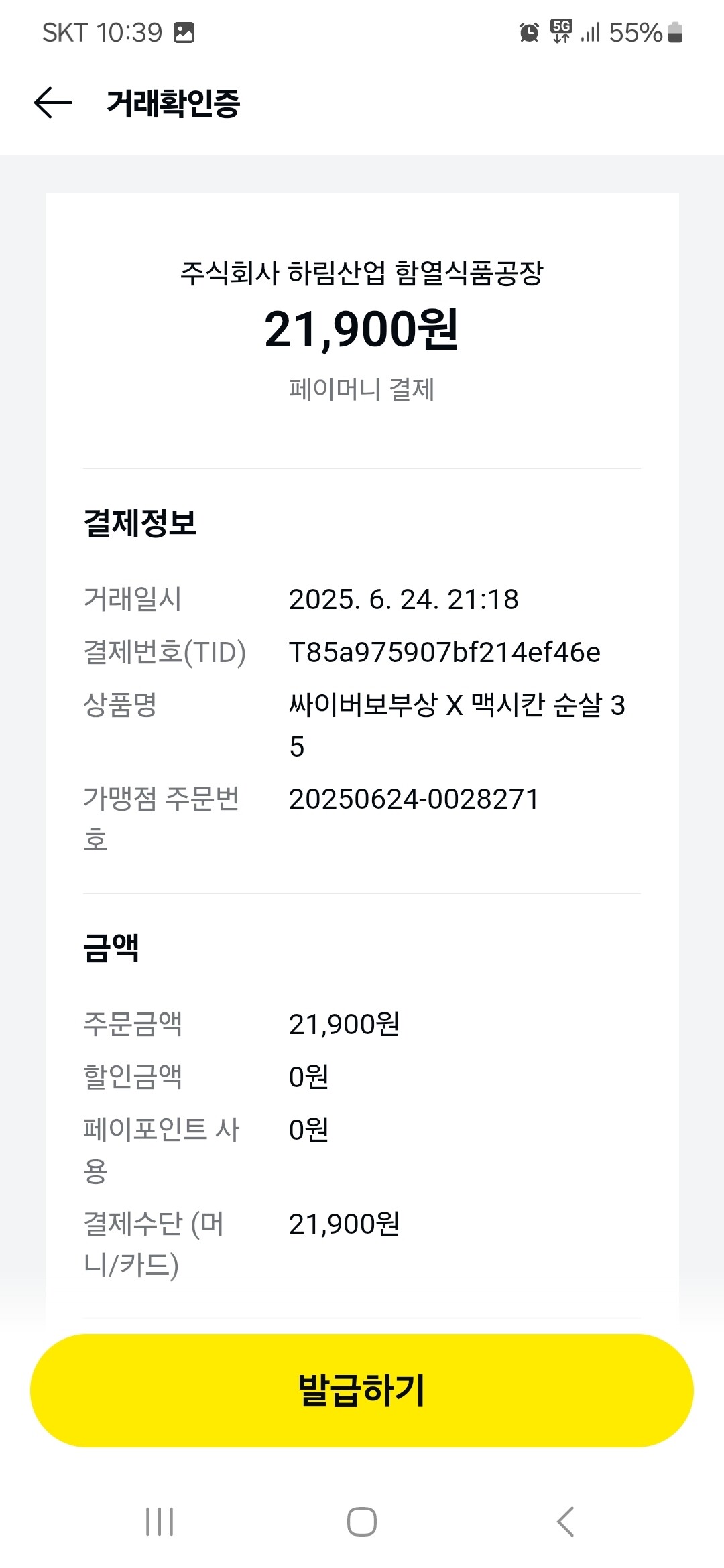Screen dimensions: 724x1568
Task: Go to the system home screen
Action: 362,1521
